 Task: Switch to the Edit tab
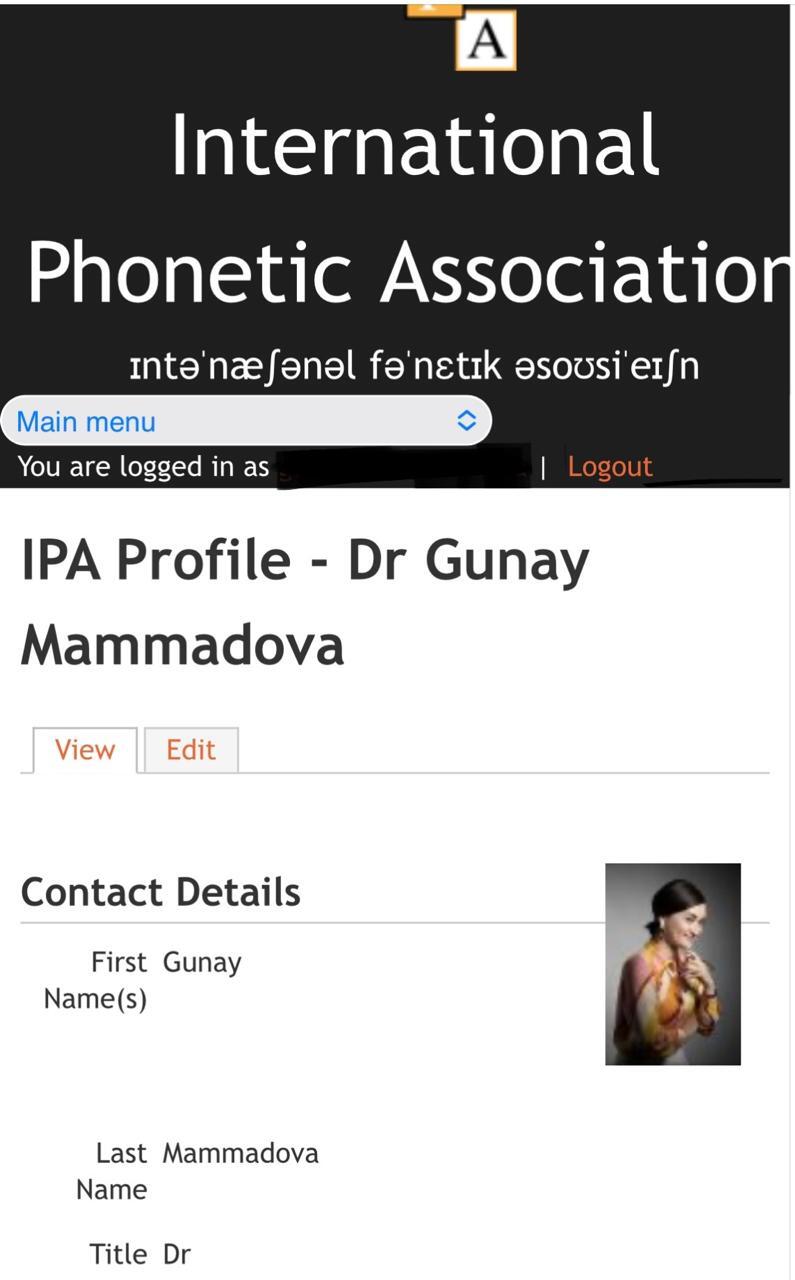(x=191, y=750)
